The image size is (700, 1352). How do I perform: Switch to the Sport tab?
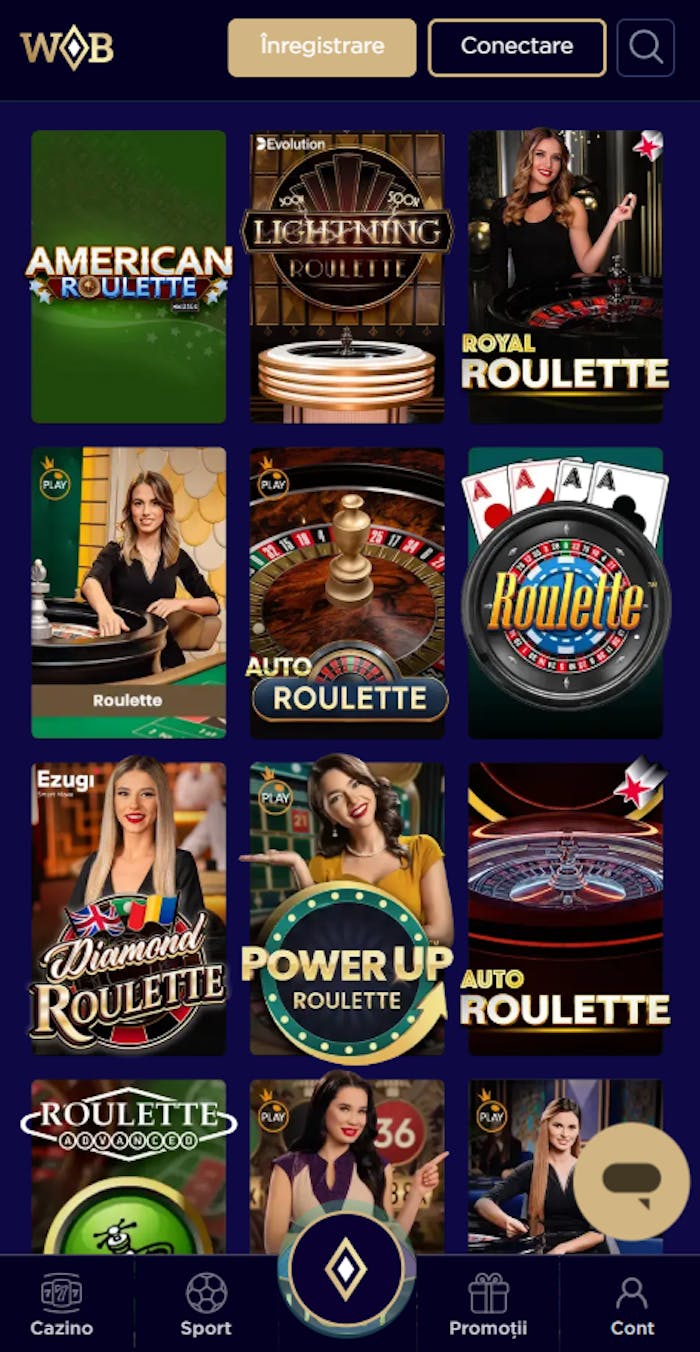point(206,1305)
